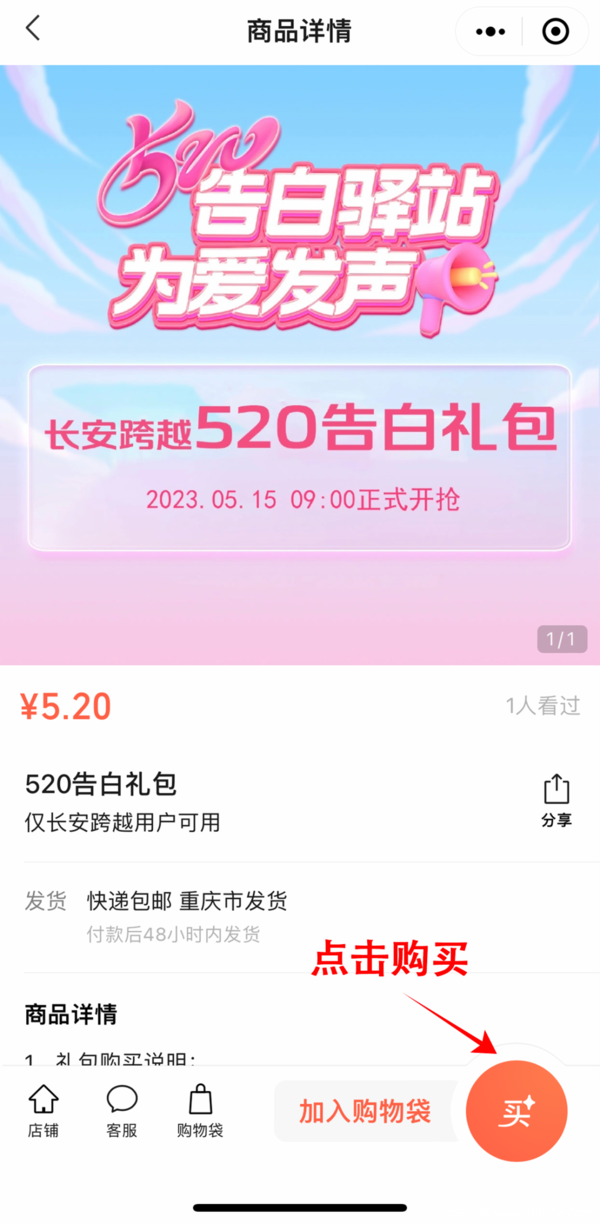The image size is (600, 1224).
Task: Share this product via 分享
Action: click(556, 800)
